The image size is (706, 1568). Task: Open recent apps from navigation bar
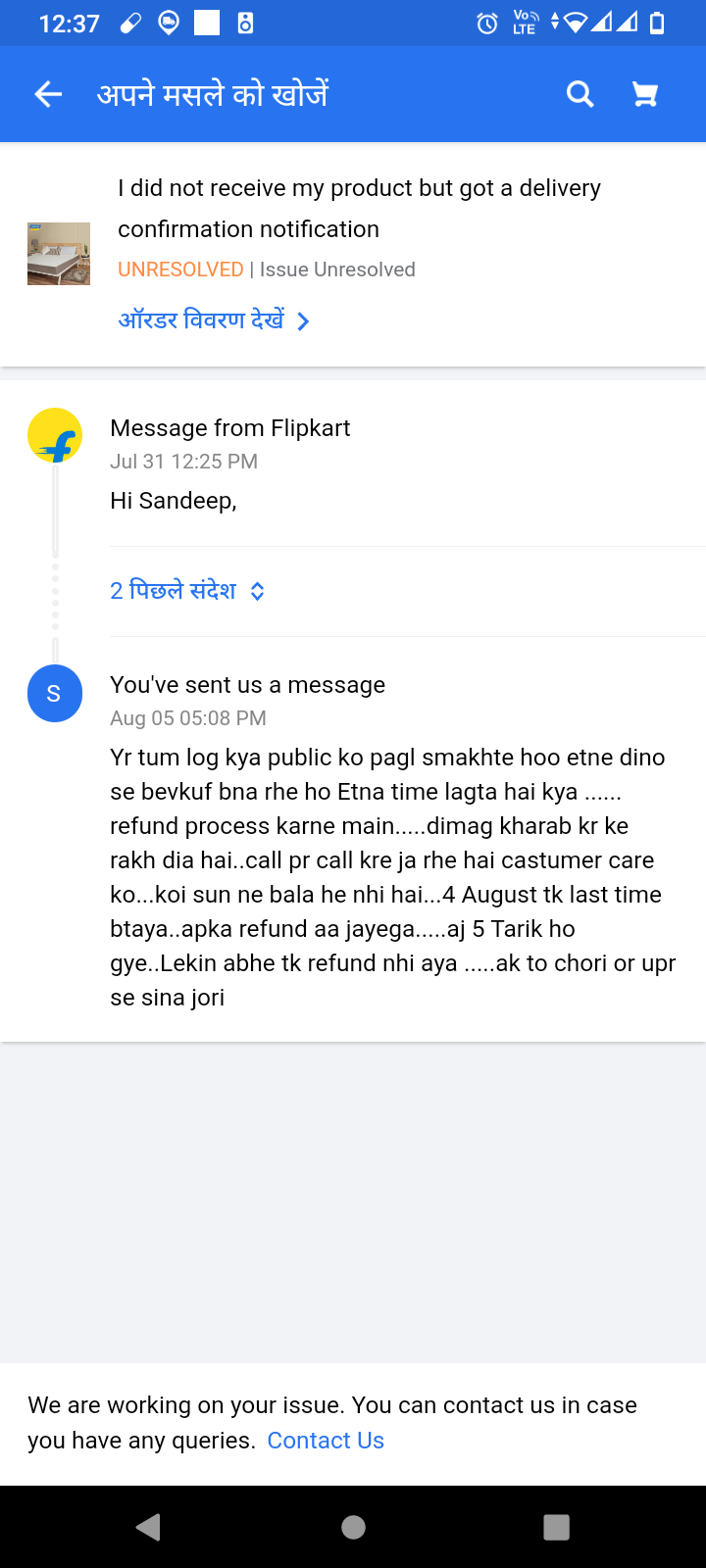pyautogui.click(x=556, y=1527)
